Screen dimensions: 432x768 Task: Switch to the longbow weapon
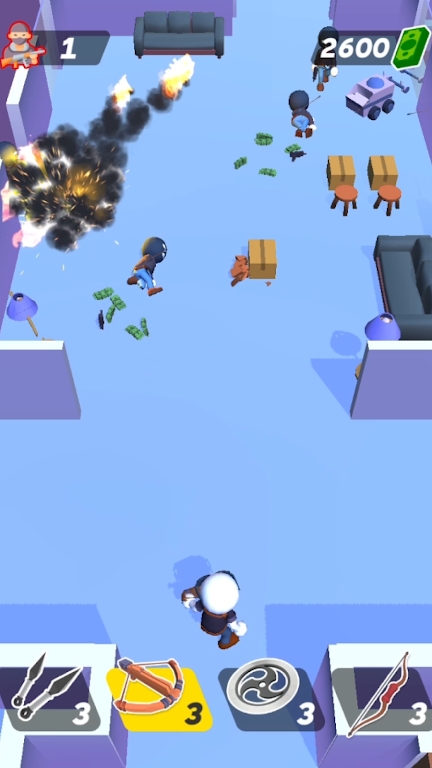click(x=382, y=695)
